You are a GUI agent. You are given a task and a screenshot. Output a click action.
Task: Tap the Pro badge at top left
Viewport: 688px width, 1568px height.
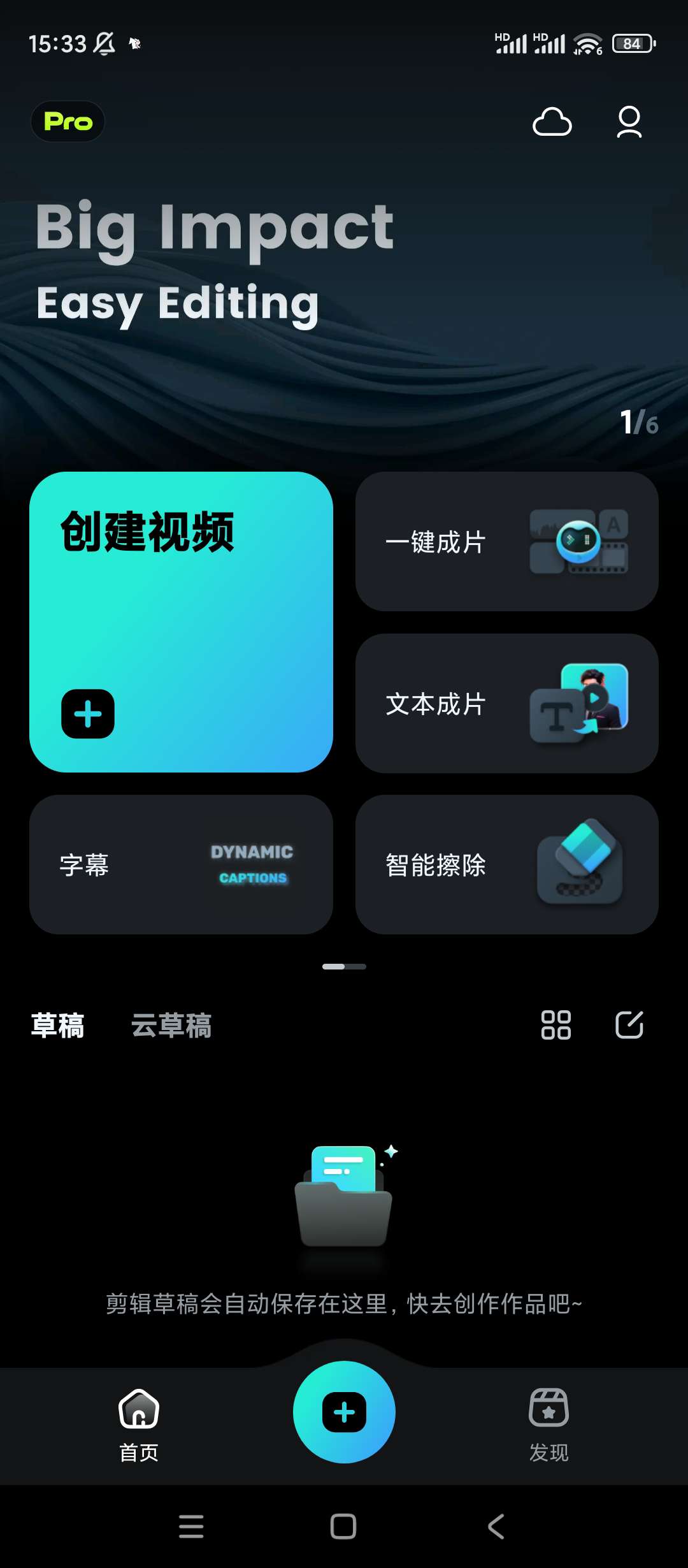[x=67, y=121]
